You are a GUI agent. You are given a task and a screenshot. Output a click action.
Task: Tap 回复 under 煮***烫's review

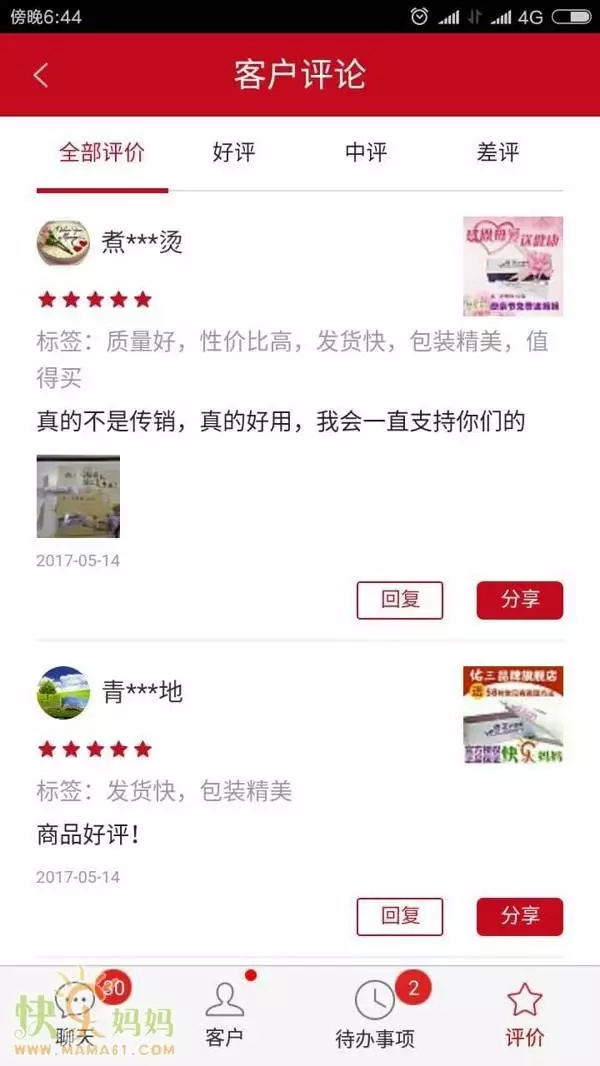[400, 600]
